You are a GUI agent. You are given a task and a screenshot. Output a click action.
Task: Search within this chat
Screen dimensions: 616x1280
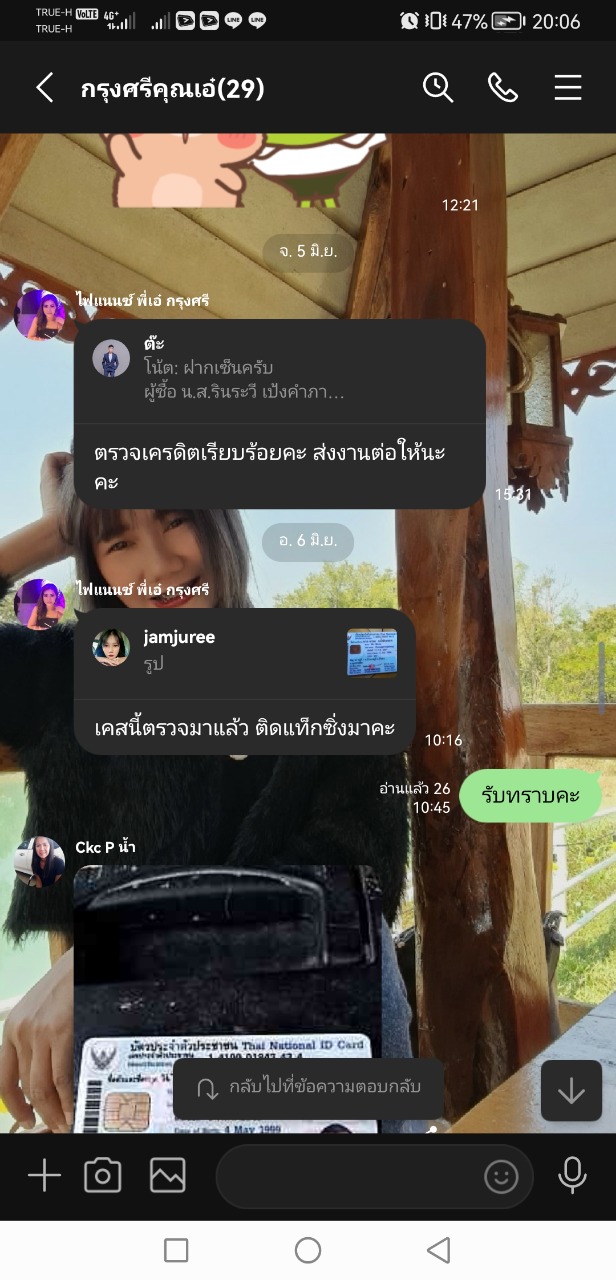coord(438,88)
